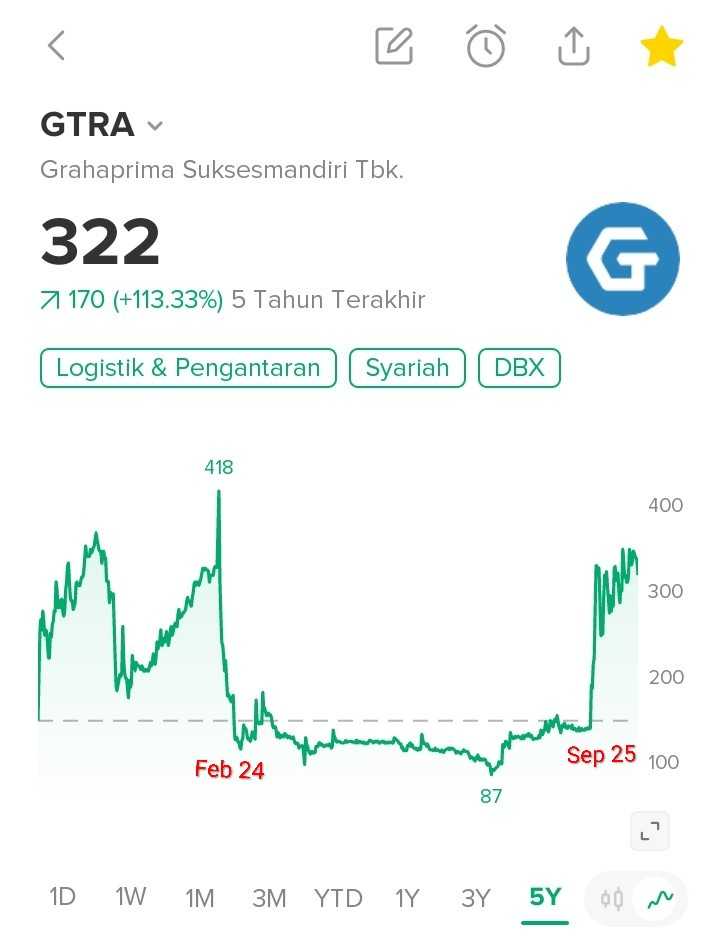720x937 pixels.
Task: Change the chart to 3M
Action: coord(269,898)
